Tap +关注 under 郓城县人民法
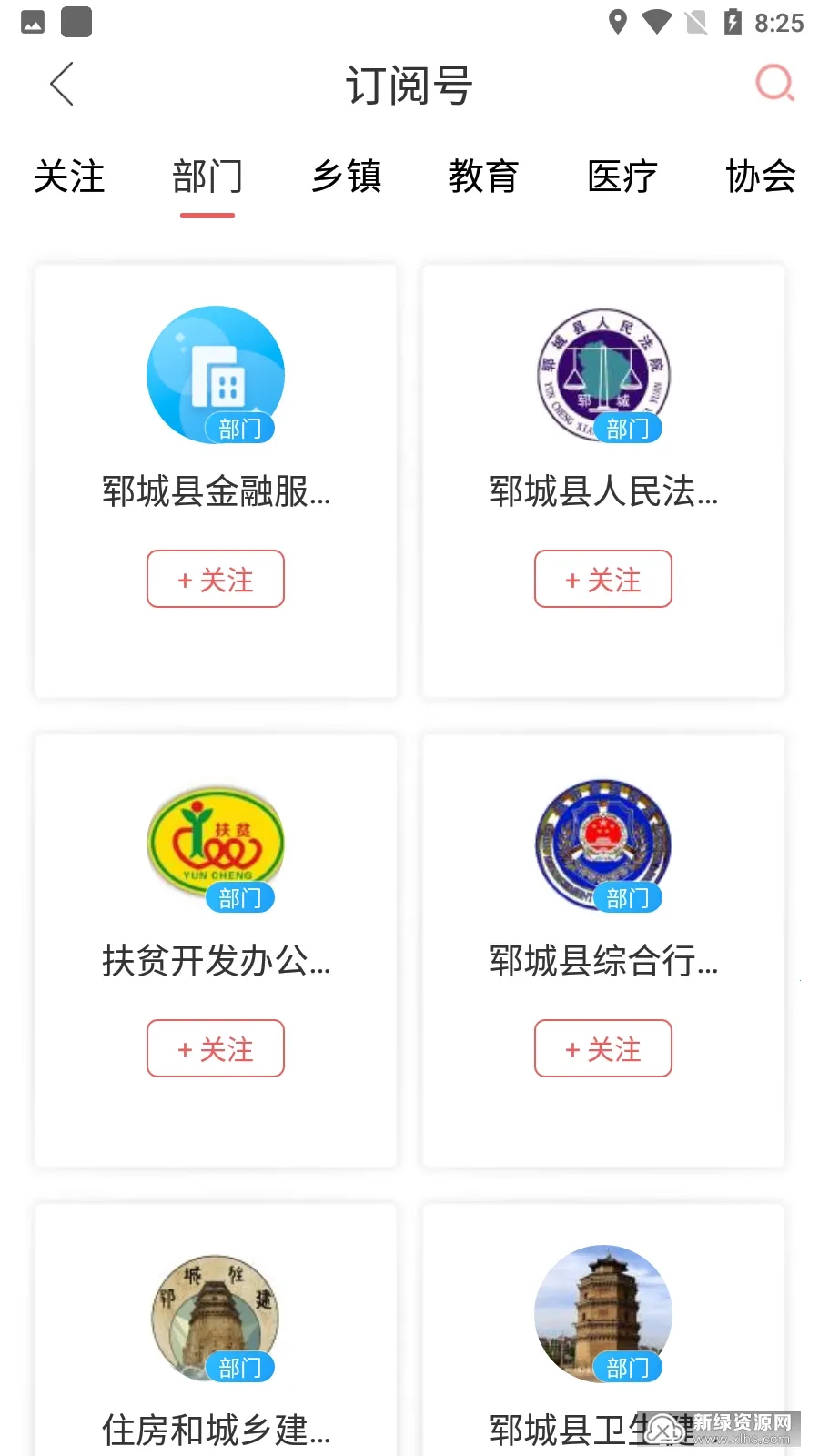Screen dimensions: 819x1456 (x=602, y=579)
